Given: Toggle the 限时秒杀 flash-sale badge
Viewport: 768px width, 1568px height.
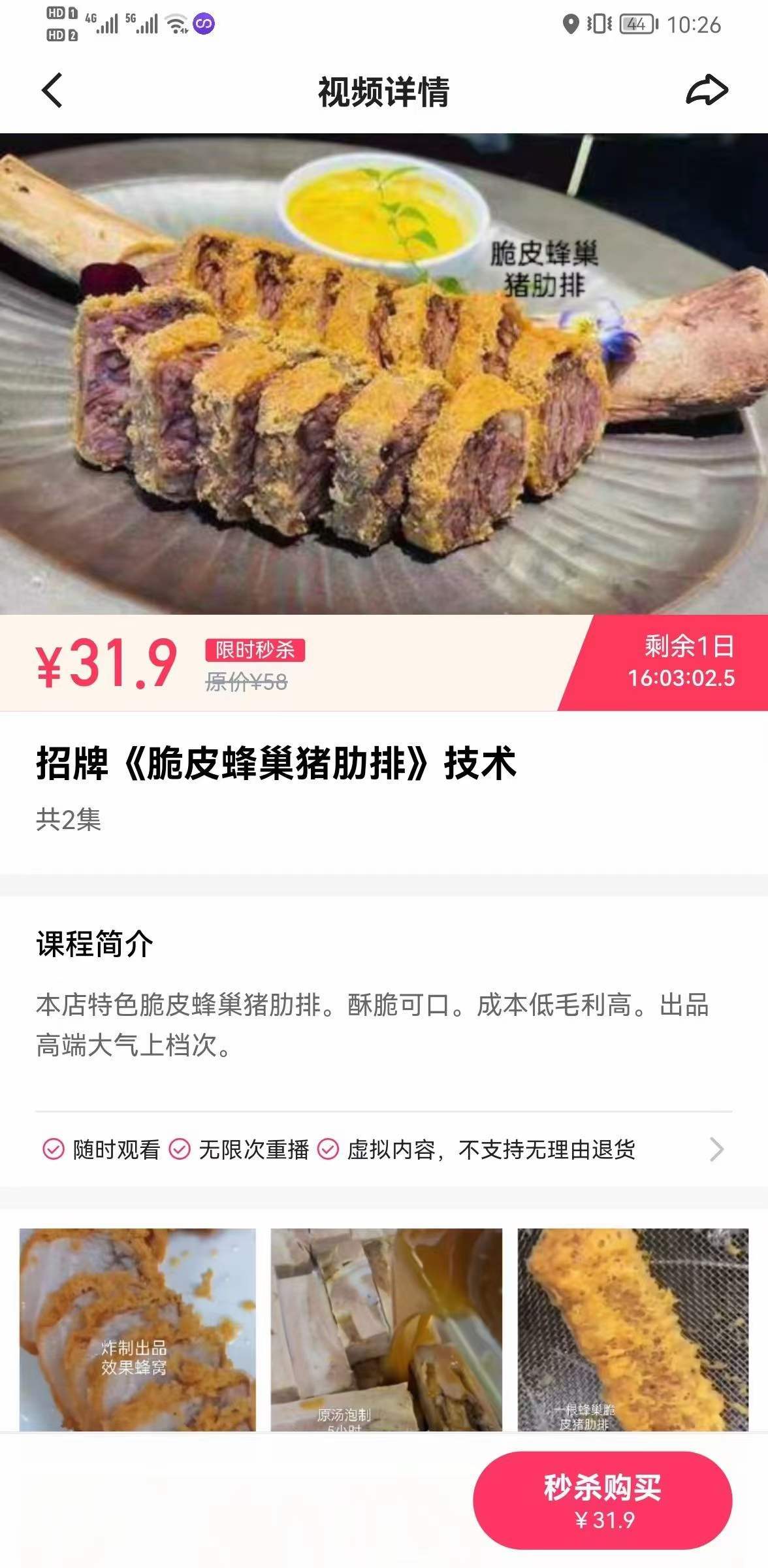Looking at the screenshot, I should point(255,650).
